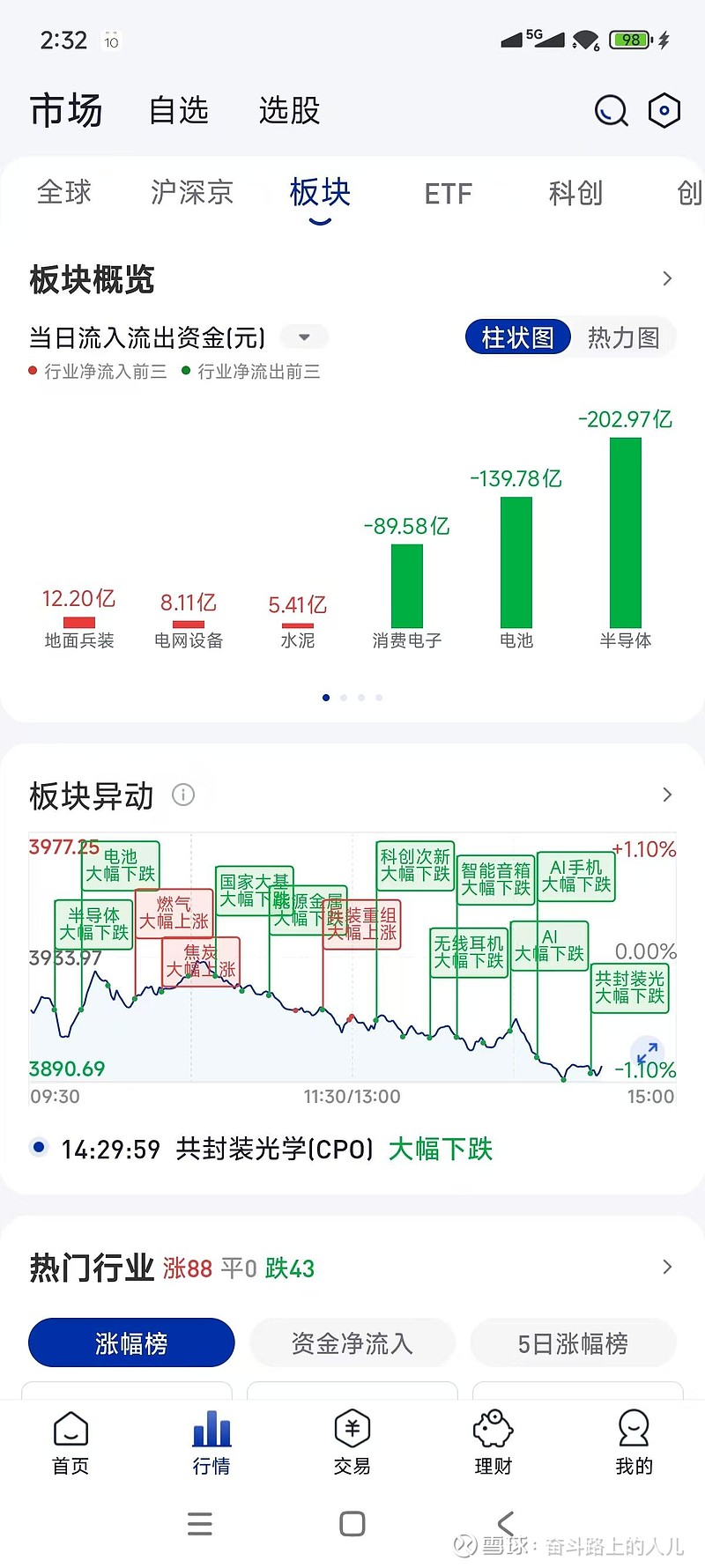Switch to the 选股 tab
This screenshot has height=1568, width=705.
(289, 111)
